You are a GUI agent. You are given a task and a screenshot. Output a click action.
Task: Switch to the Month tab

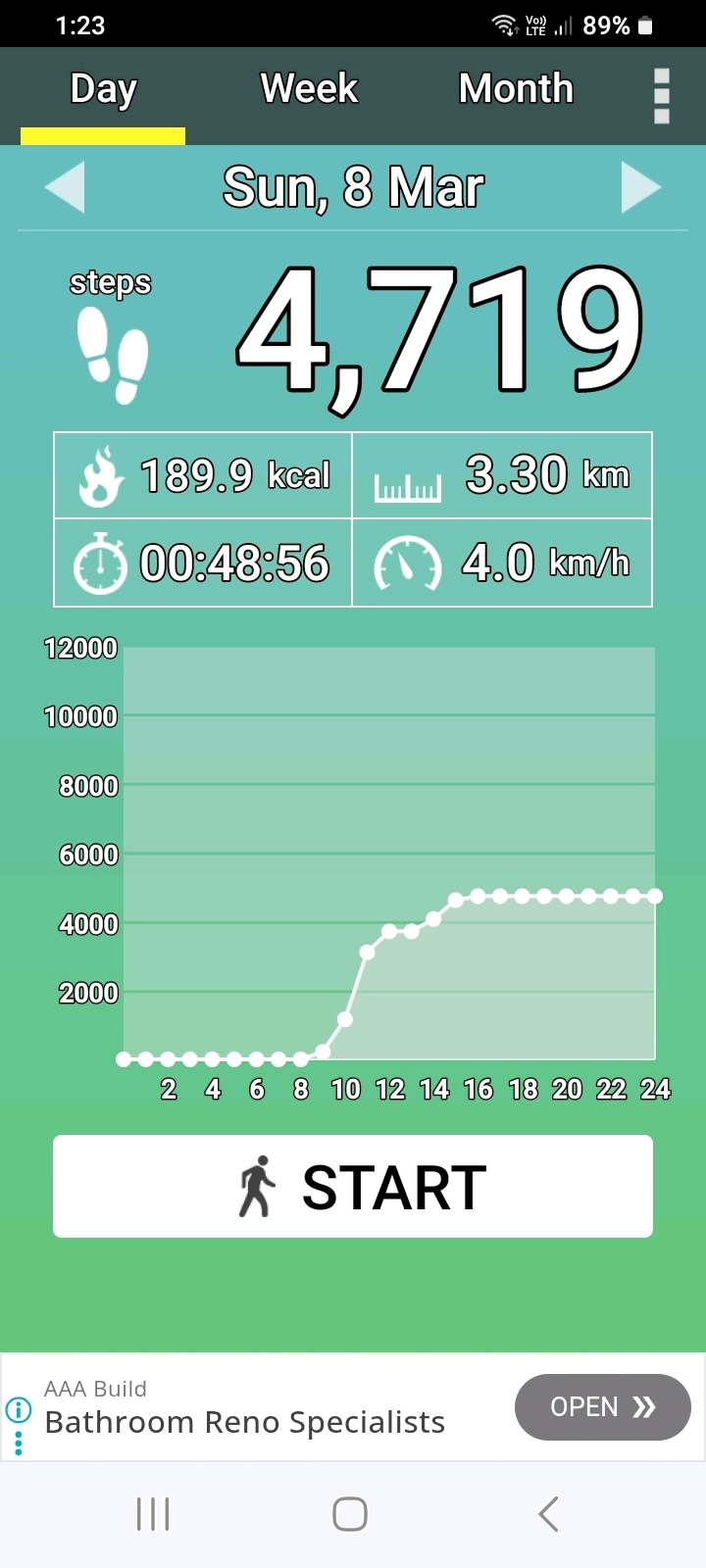(516, 89)
